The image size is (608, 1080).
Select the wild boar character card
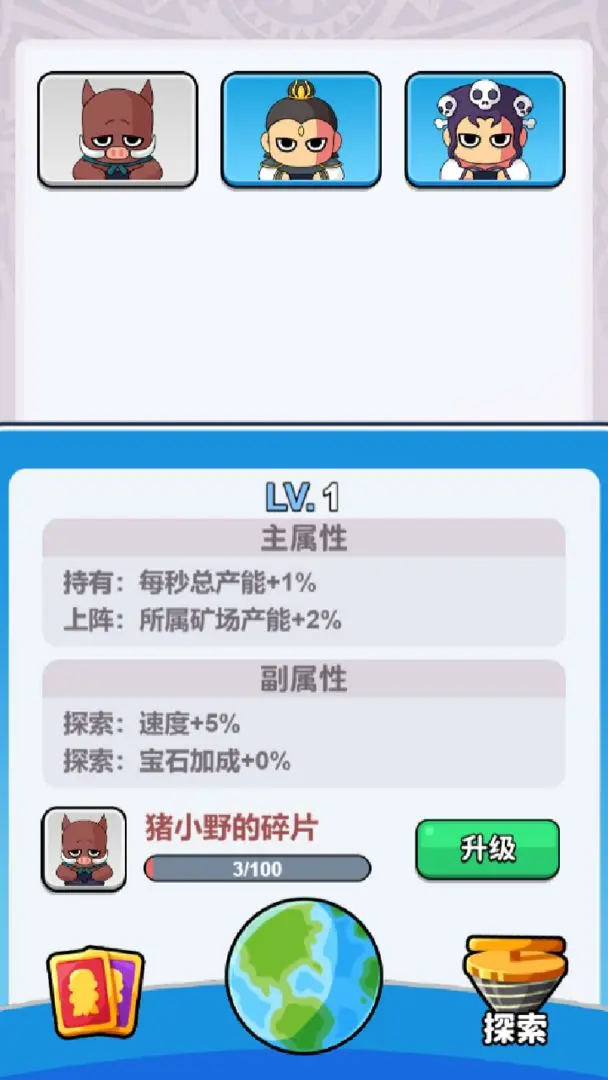pos(117,130)
